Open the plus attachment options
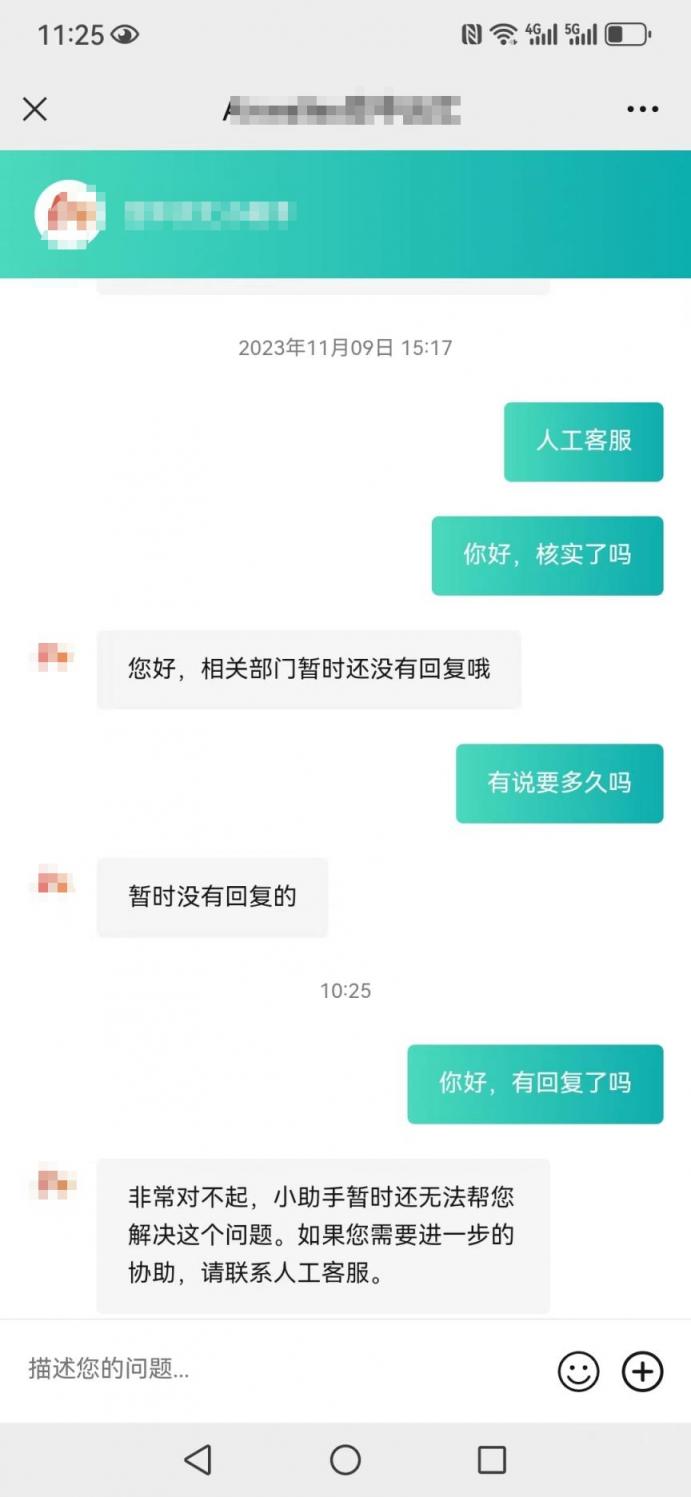 point(642,1371)
